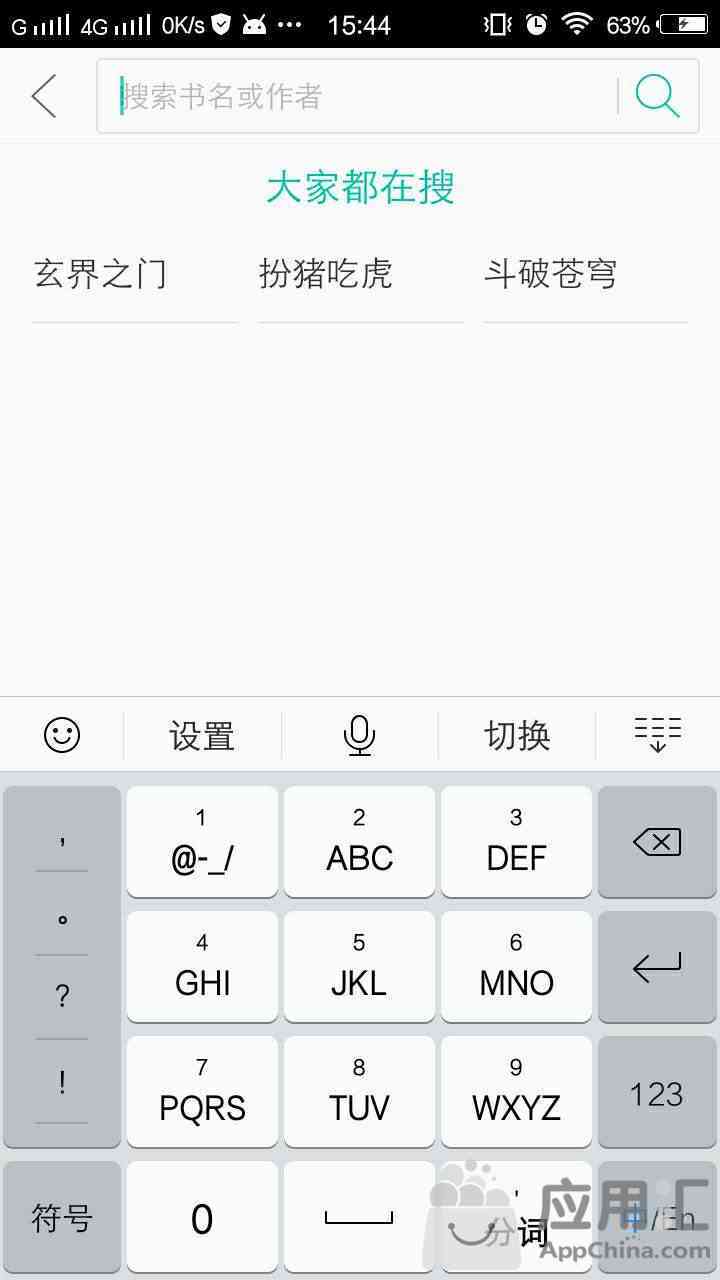Open the 符号 symbols keyboard
Screen dimensions: 720x1280
(62, 1217)
